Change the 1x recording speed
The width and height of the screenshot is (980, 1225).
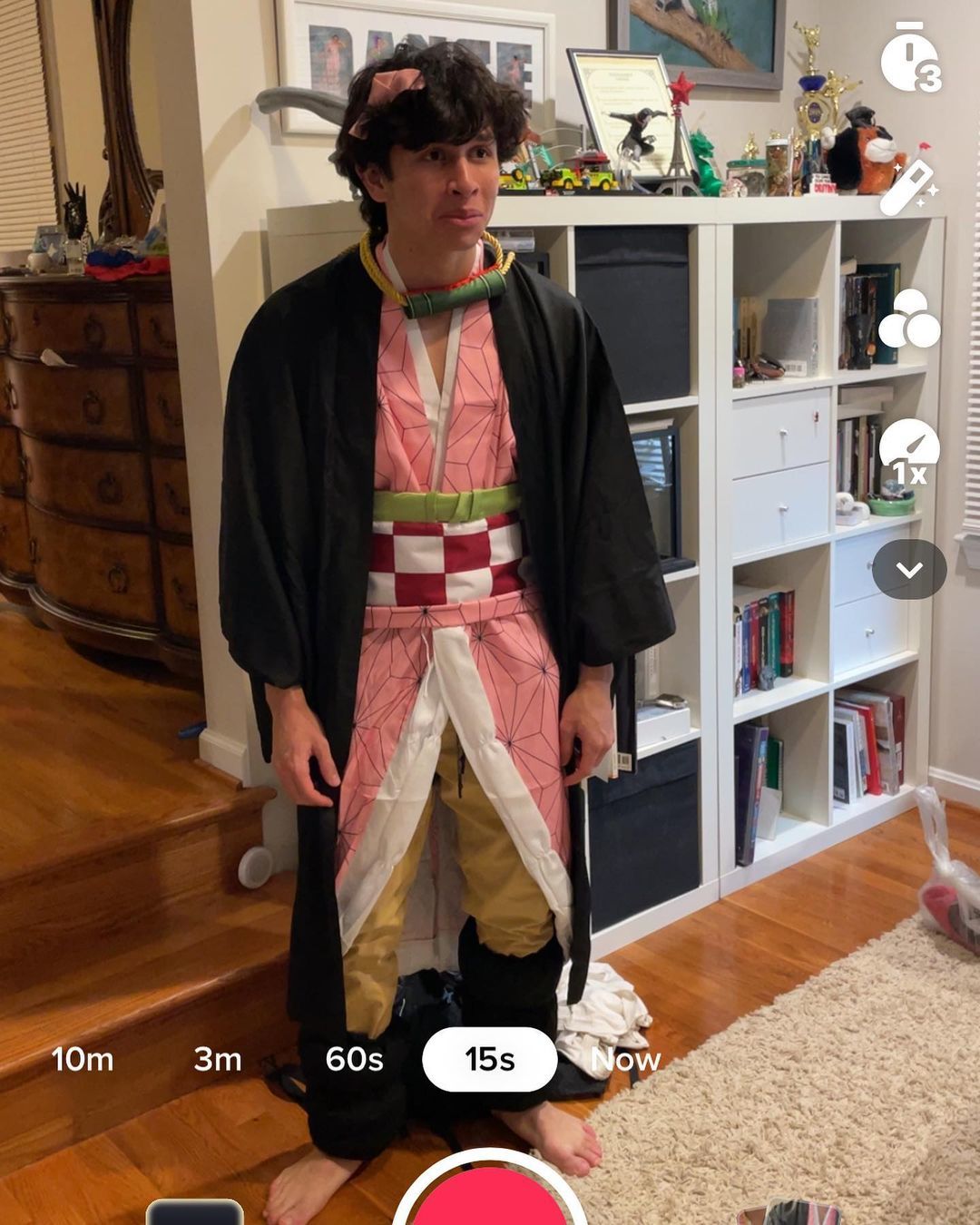click(908, 453)
